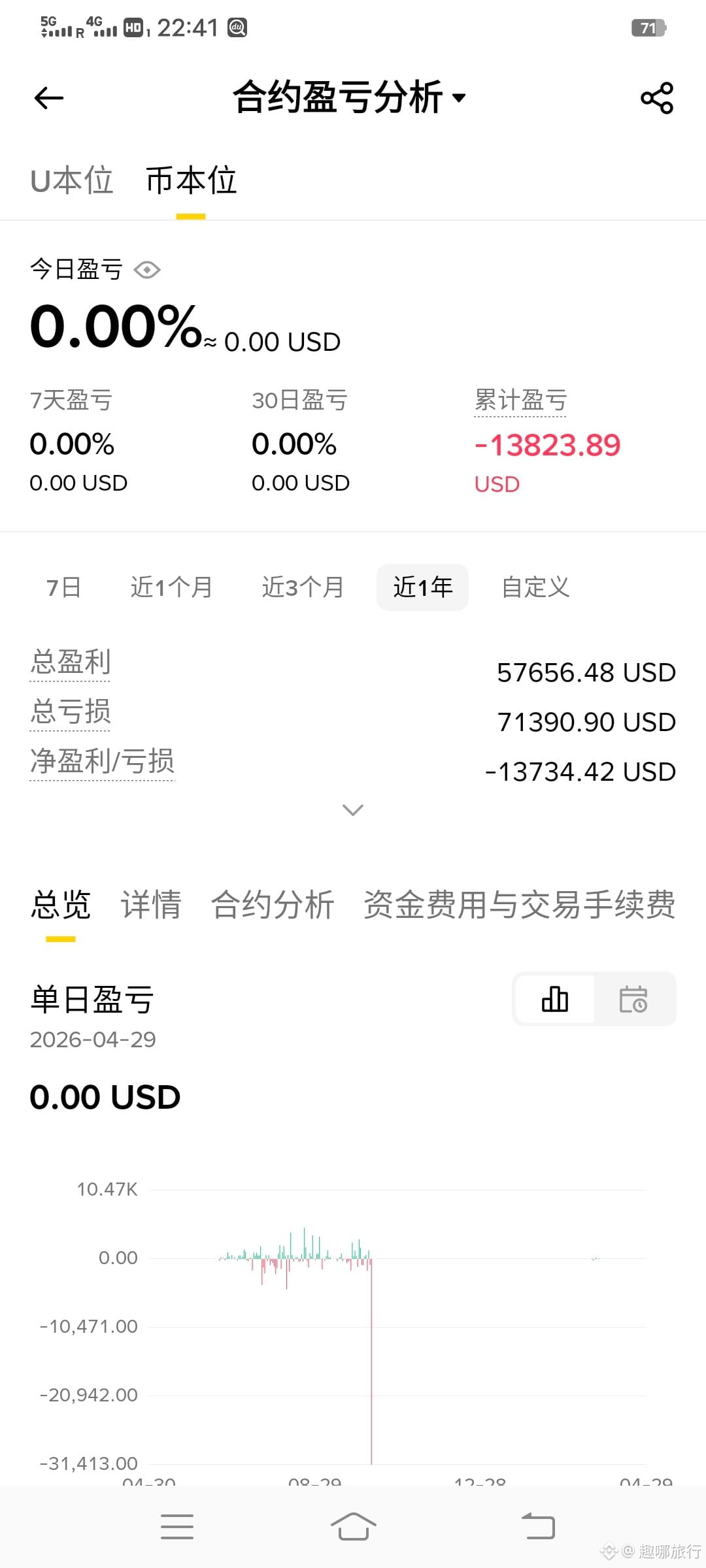Viewport: 706px width, 1568px height.
Task: Open the 合约盈亏分析 title dropdown
Action: coord(349,97)
